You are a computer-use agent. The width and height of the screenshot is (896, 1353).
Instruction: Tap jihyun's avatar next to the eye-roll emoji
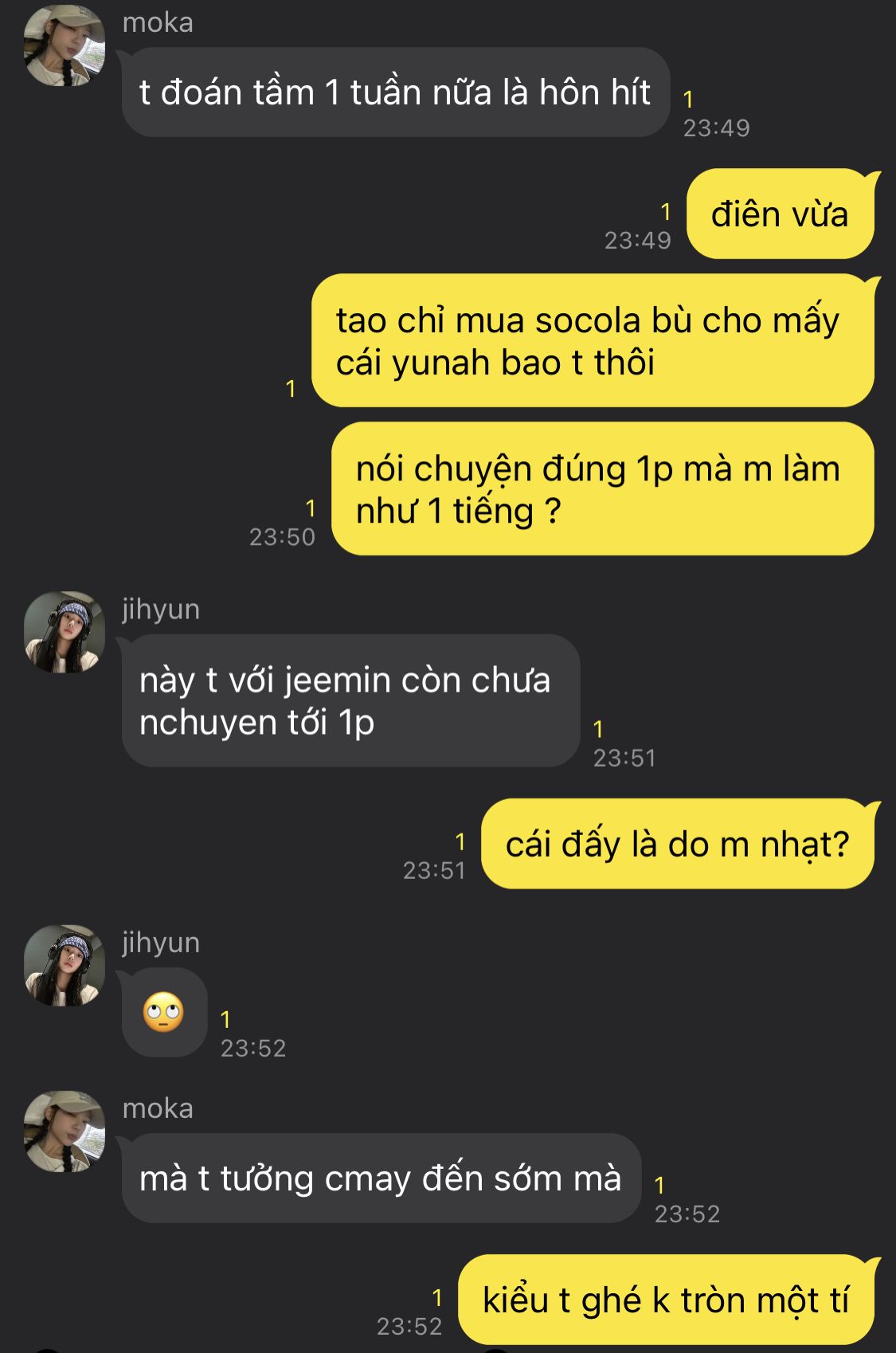coord(65,965)
